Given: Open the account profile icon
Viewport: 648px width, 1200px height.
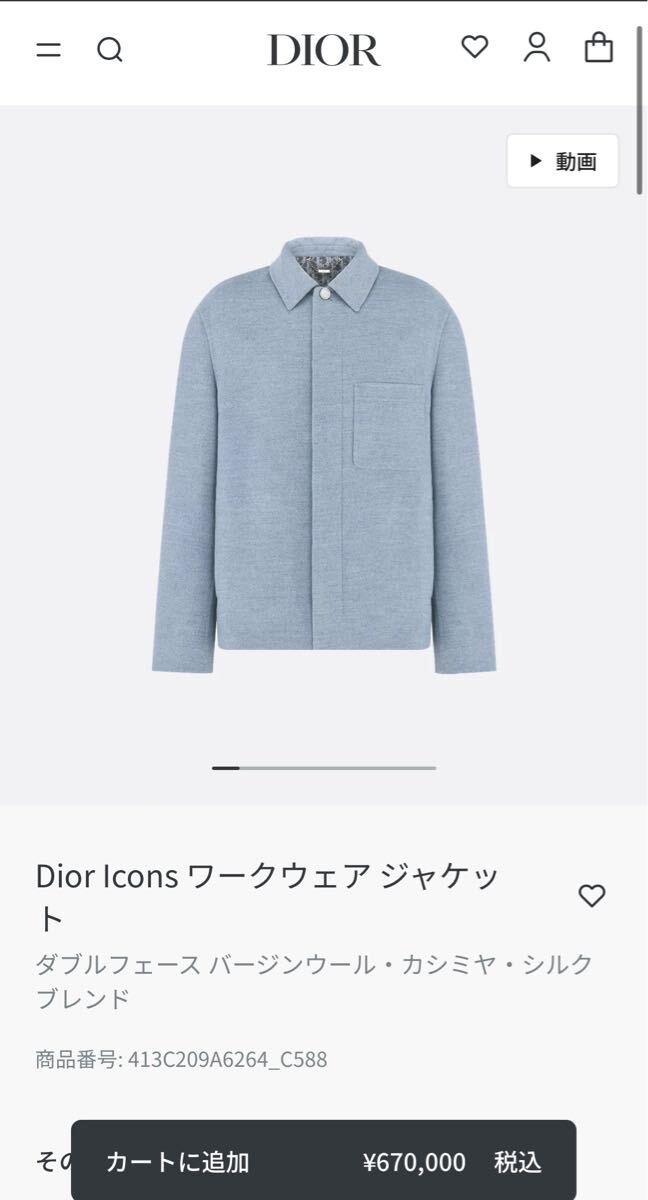Looking at the screenshot, I should pyautogui.click(x=537, y=48).
